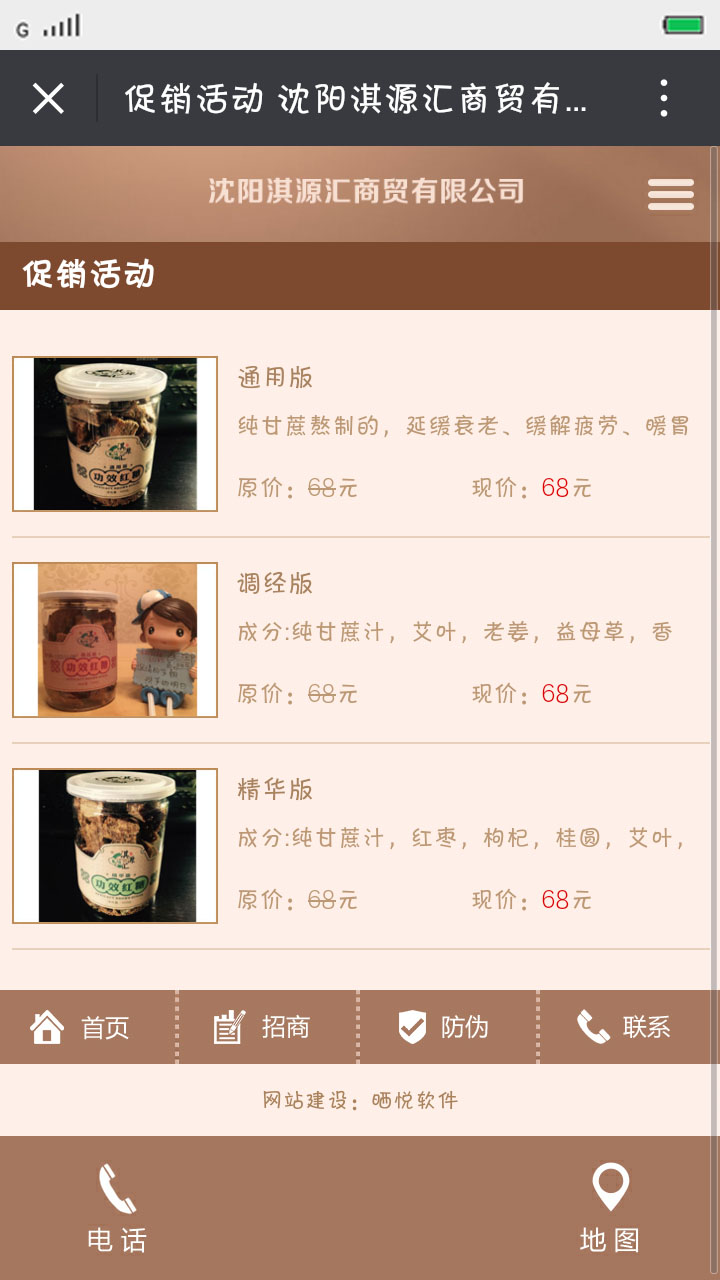Open the 联系 contact section
Image resolution: width=720 pixels, height=1280 pixels.
tap(627, 1027)
